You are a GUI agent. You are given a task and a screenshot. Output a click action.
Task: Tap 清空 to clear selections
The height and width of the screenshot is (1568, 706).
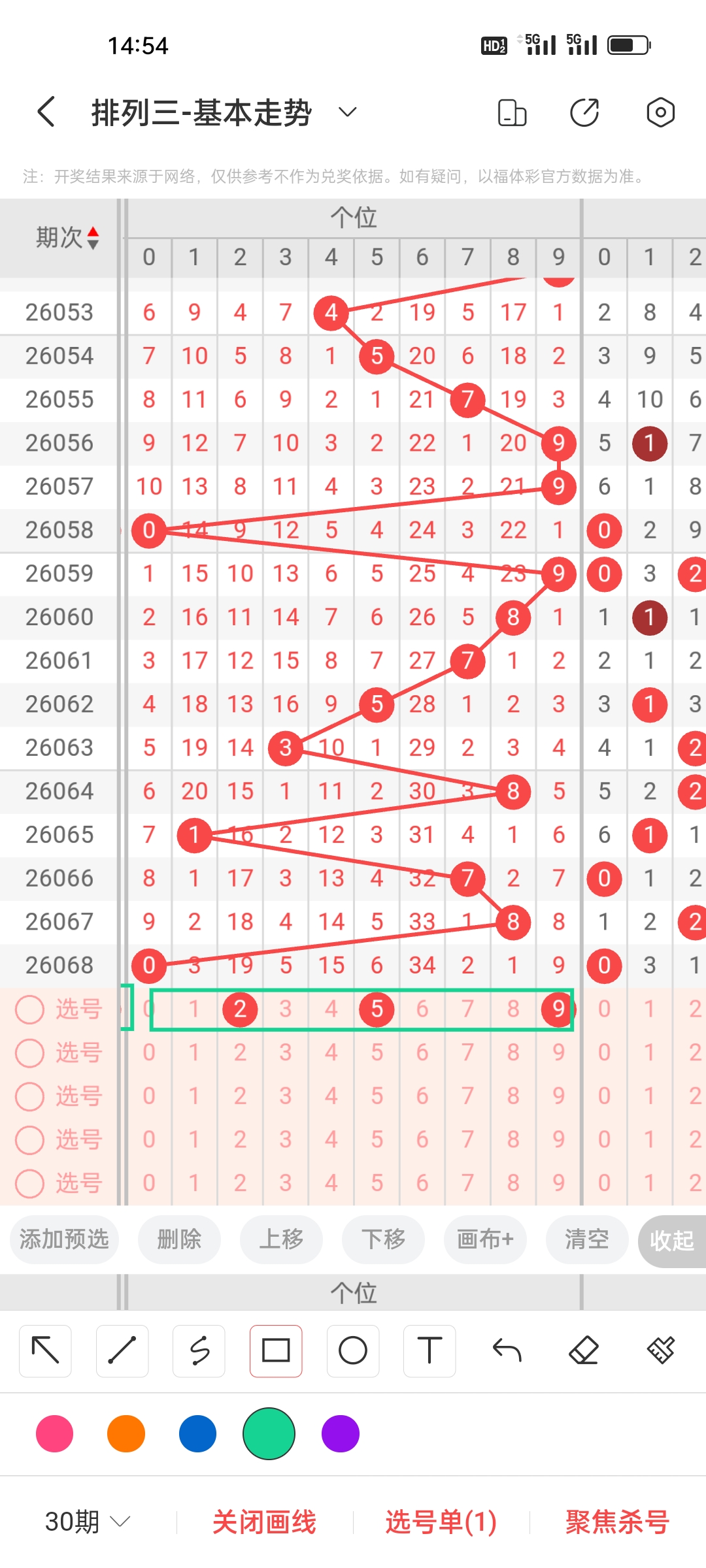586,1239
